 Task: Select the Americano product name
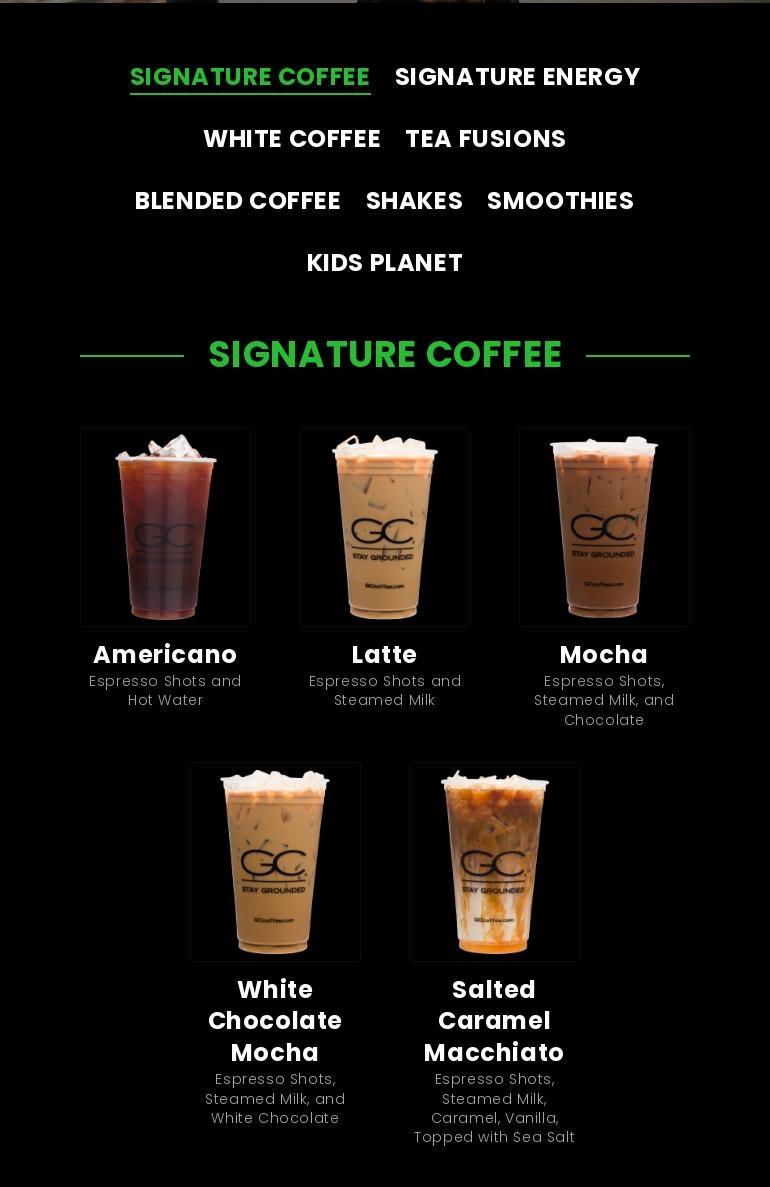tap(165, 654)
